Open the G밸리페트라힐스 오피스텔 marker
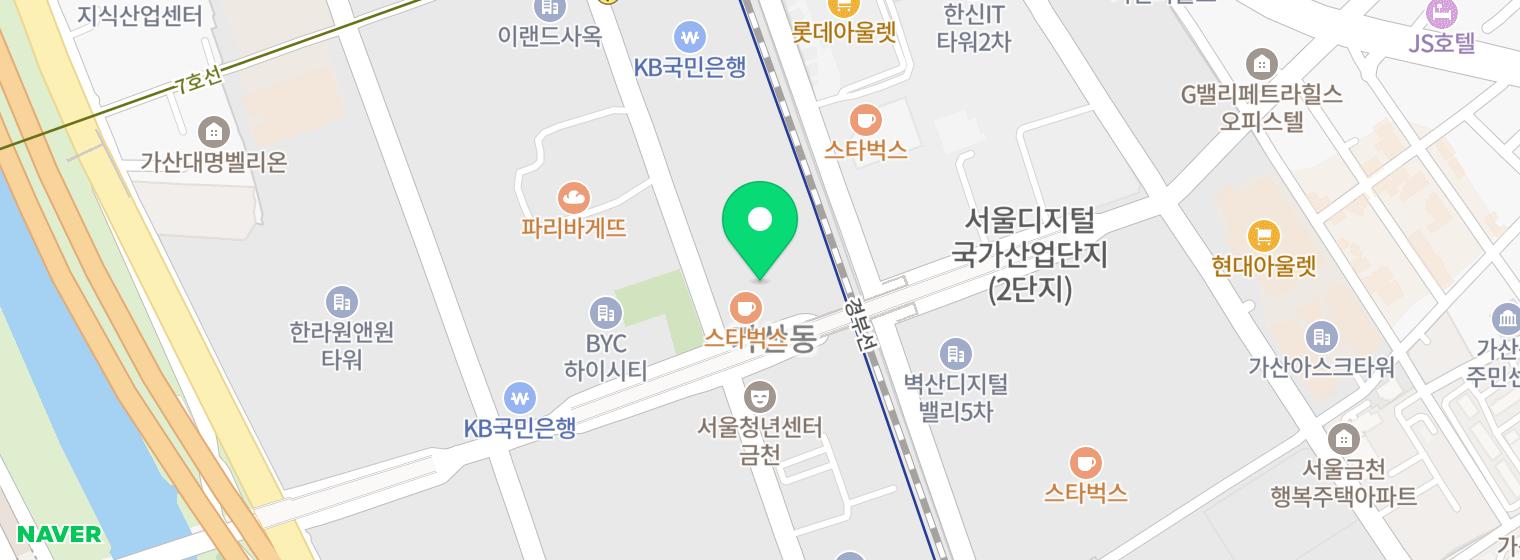 (x=1262, y=65)
